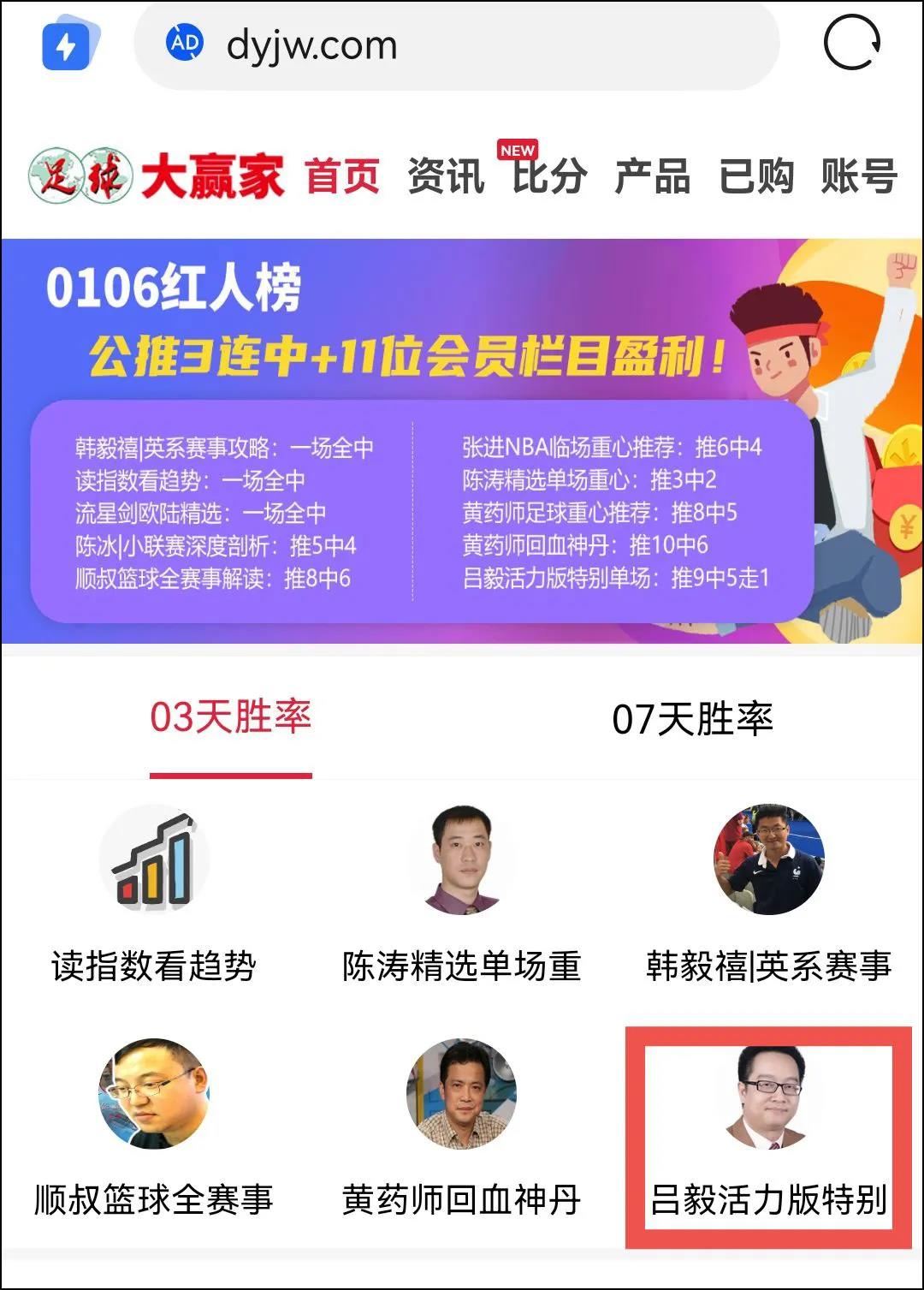Select the 03天胜率 tab
Viewport: 924px width, 1290px height.
coord(230,718)
